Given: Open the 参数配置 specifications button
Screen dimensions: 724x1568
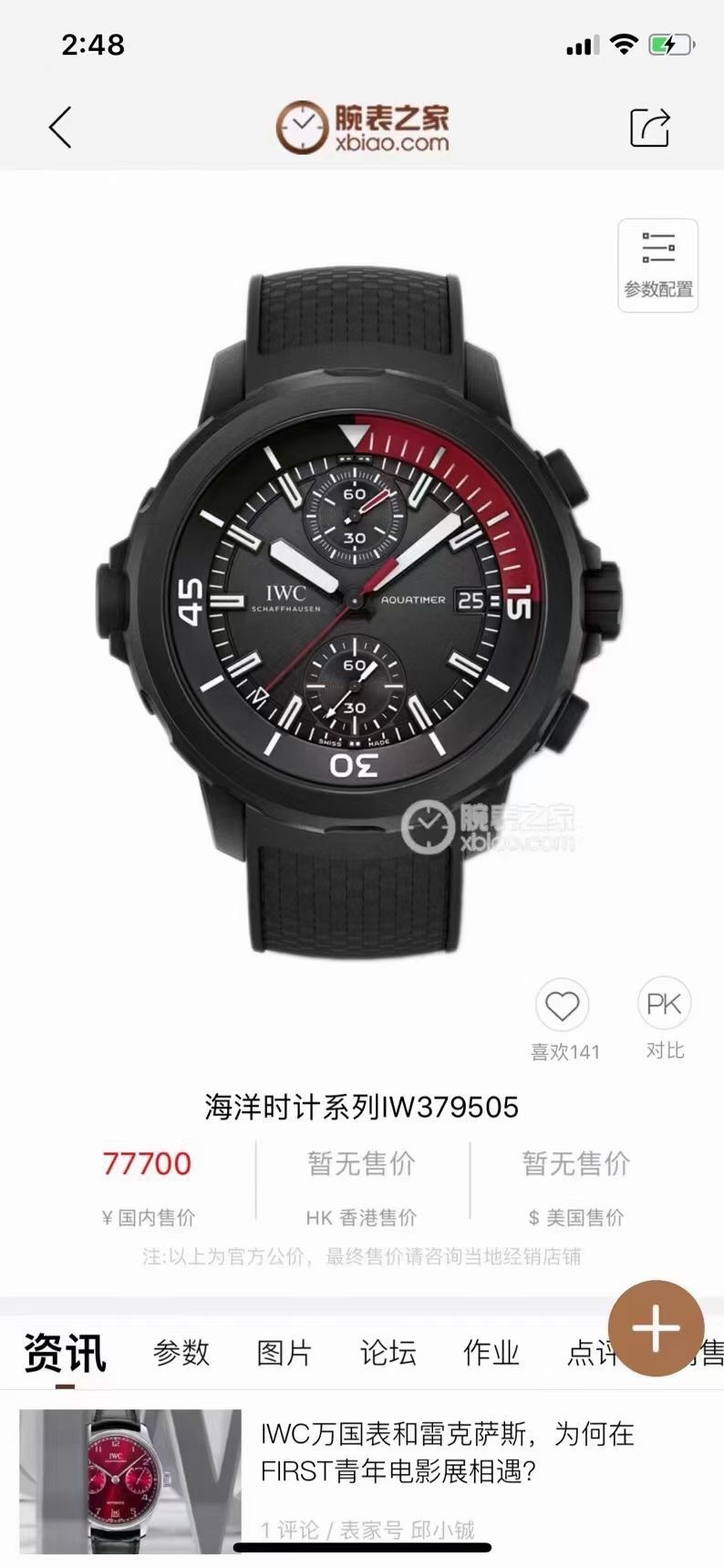Looking at the screenshot, I should click(x=657, y=265).
